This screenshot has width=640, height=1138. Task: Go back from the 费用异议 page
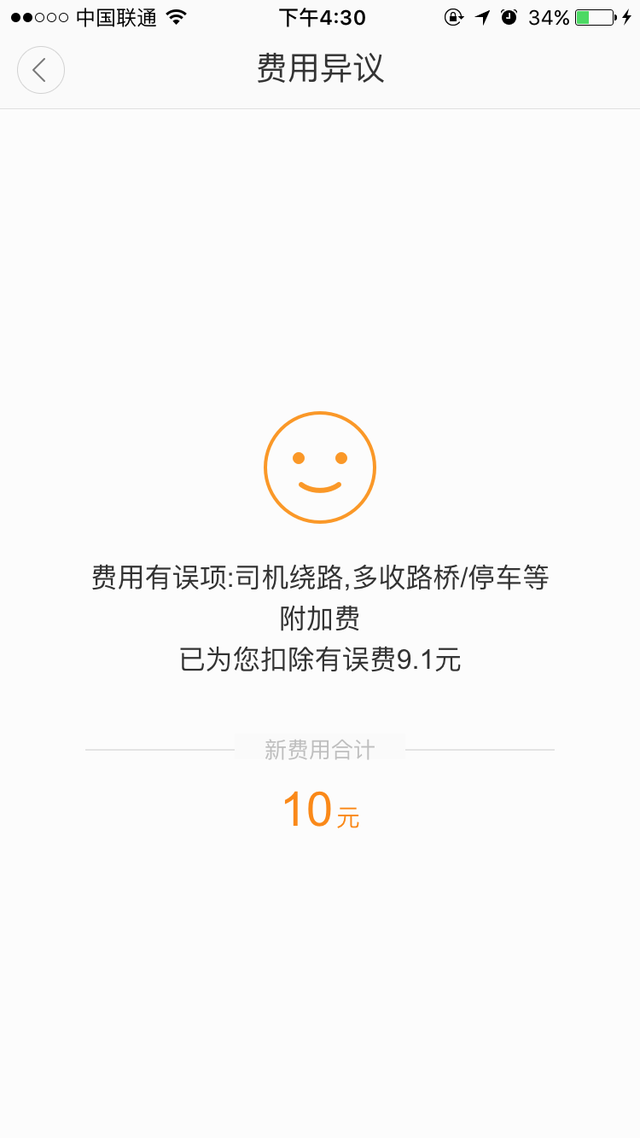click(x=41, y=70)
